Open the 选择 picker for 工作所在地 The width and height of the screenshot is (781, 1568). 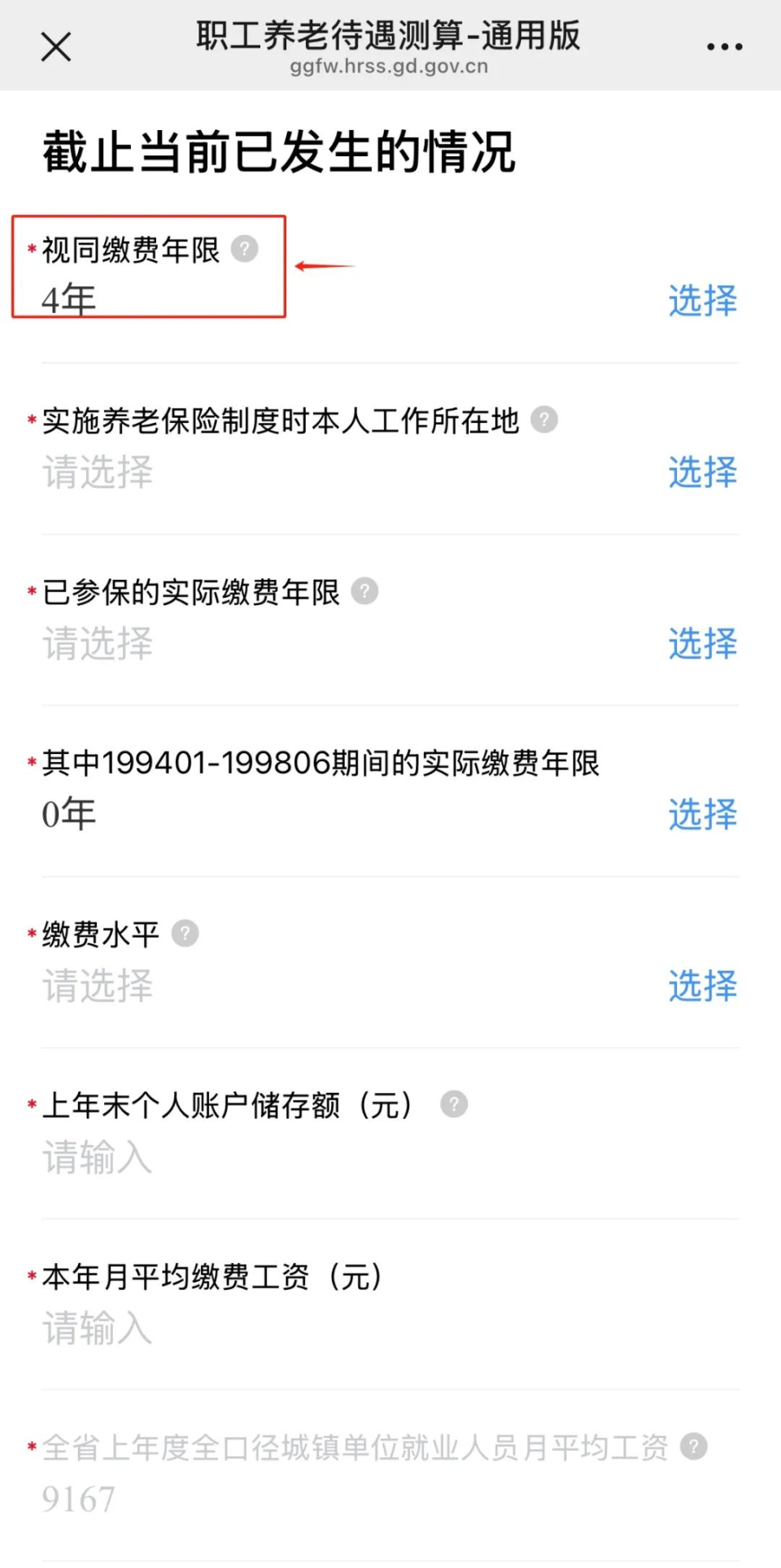pyautogui.click(x=701, y=472)
